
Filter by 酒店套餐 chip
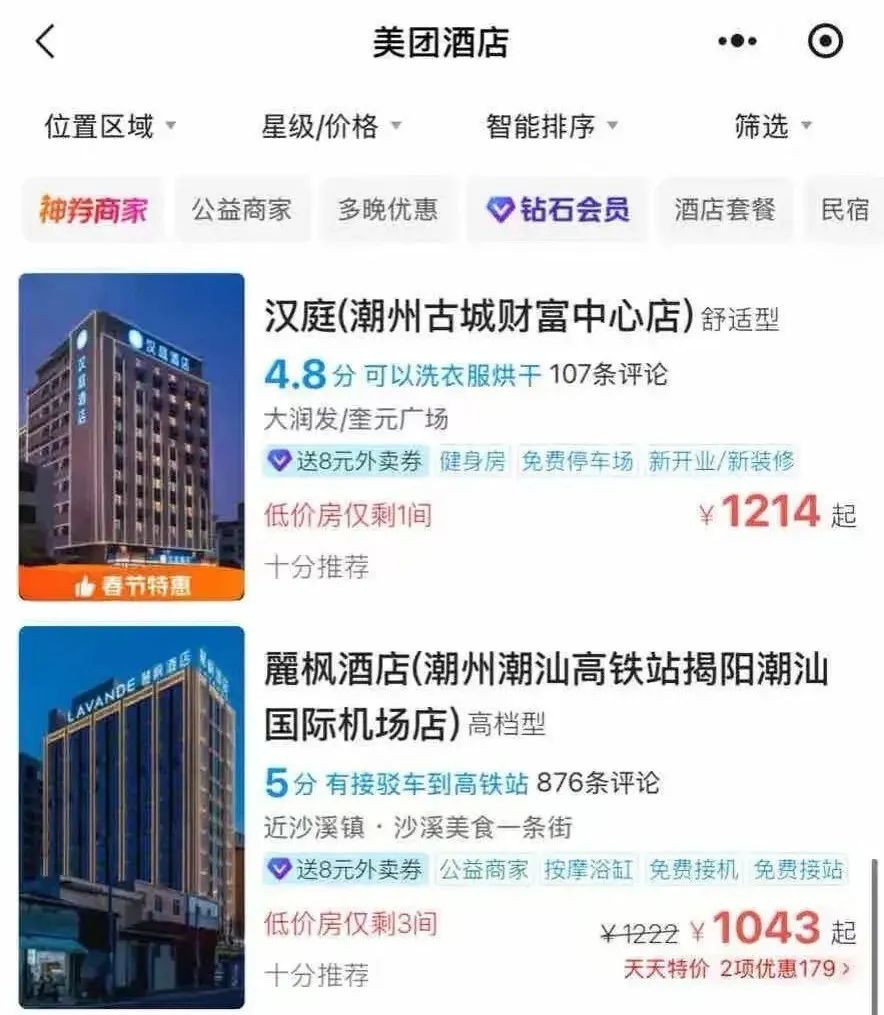pos(725,210)
